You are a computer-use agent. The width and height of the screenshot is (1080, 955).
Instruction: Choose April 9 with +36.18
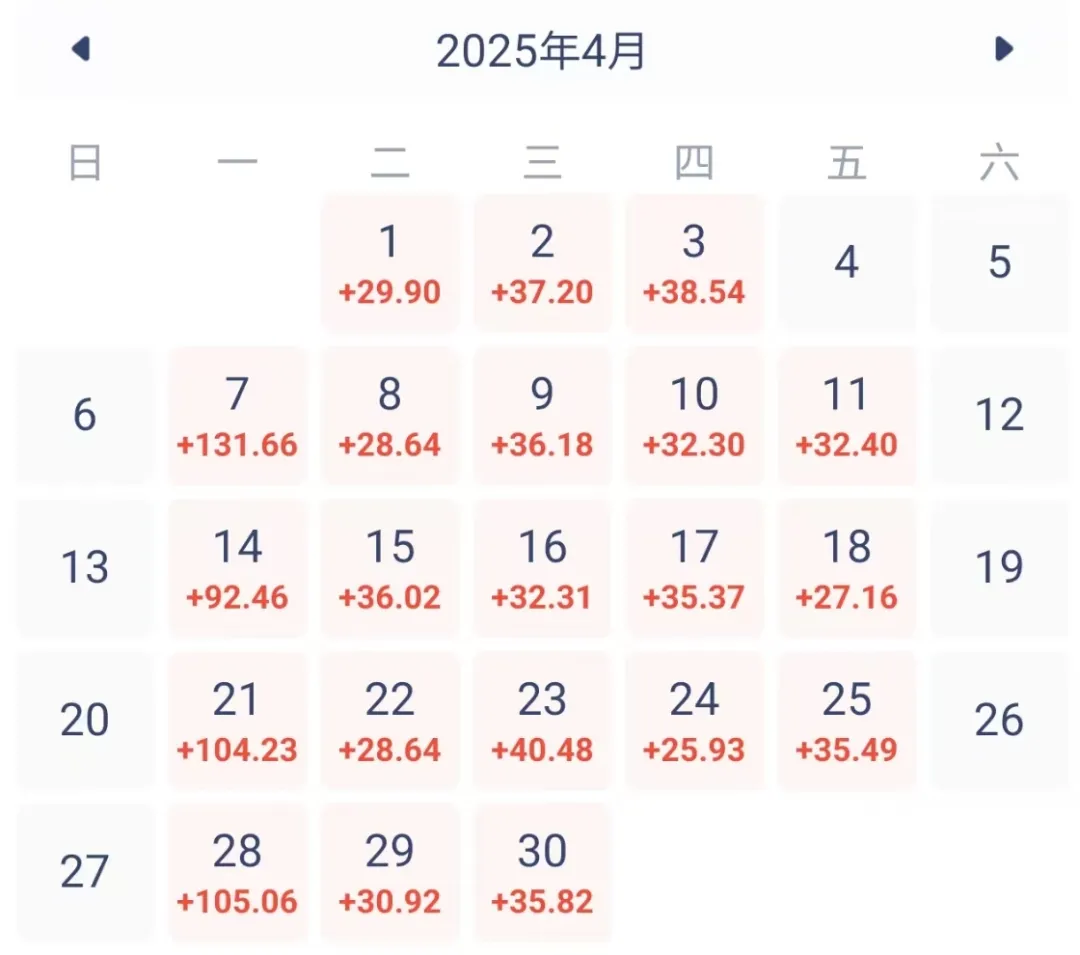coord(542,416)
